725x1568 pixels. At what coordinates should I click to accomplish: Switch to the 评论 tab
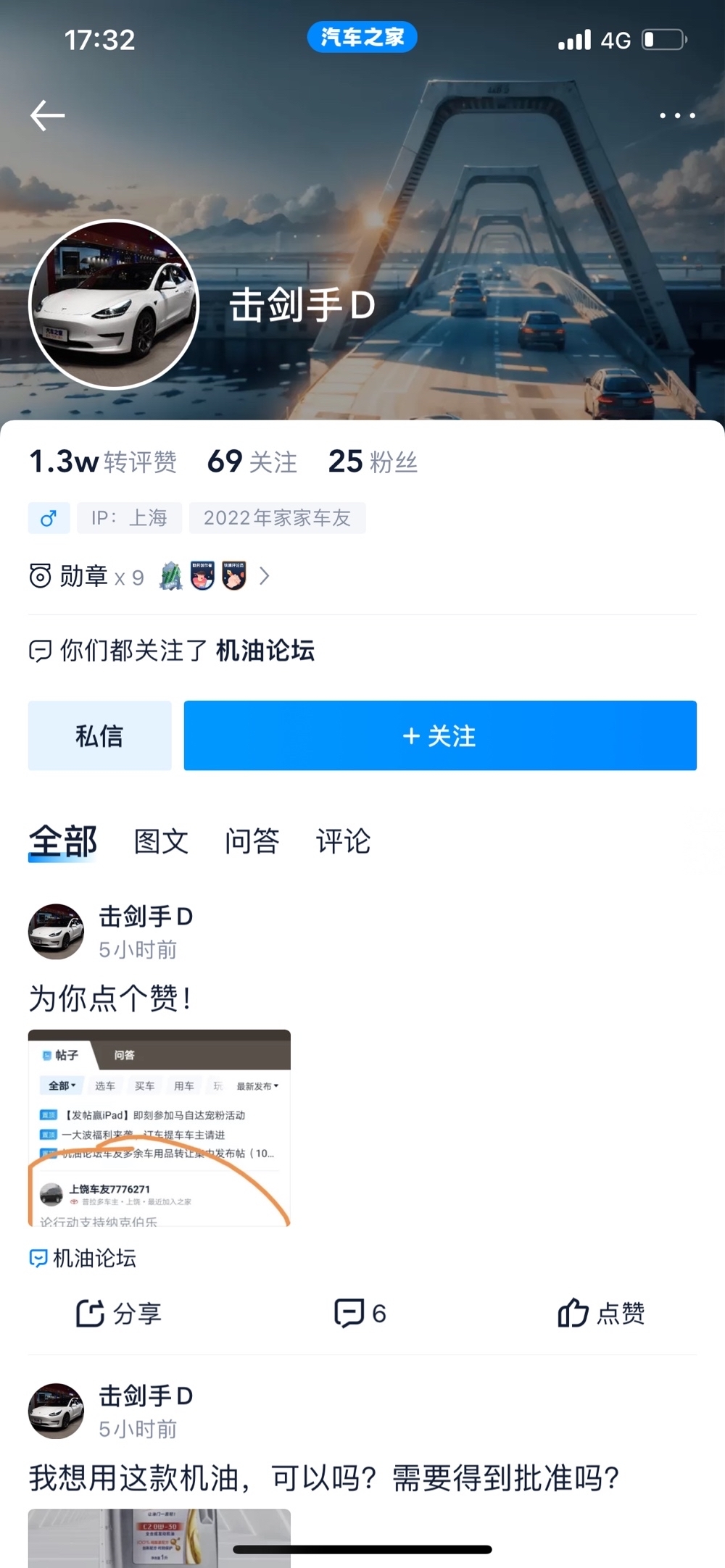343,842
